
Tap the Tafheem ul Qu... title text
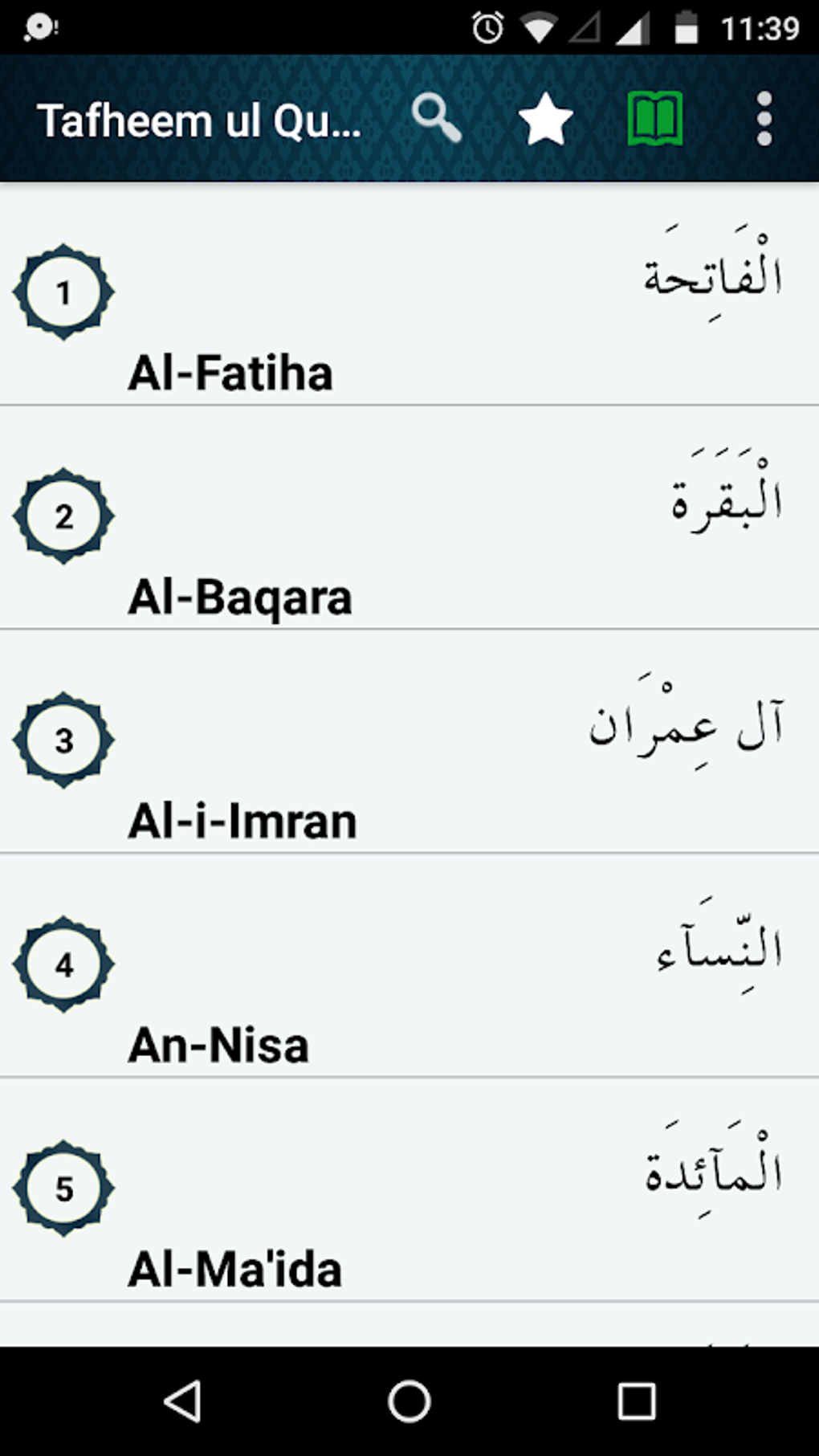201,119
